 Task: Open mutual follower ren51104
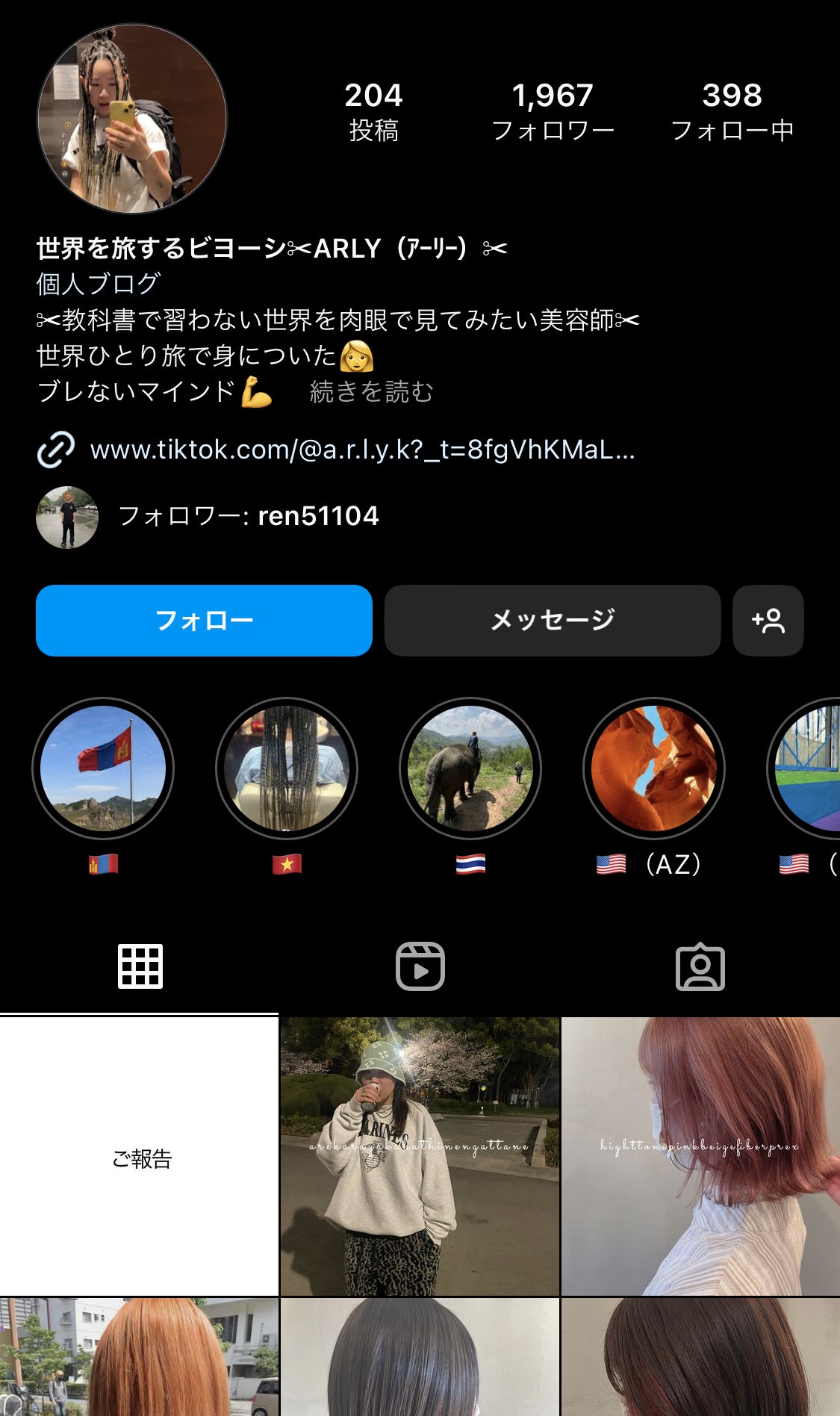[x=318, y=516]
